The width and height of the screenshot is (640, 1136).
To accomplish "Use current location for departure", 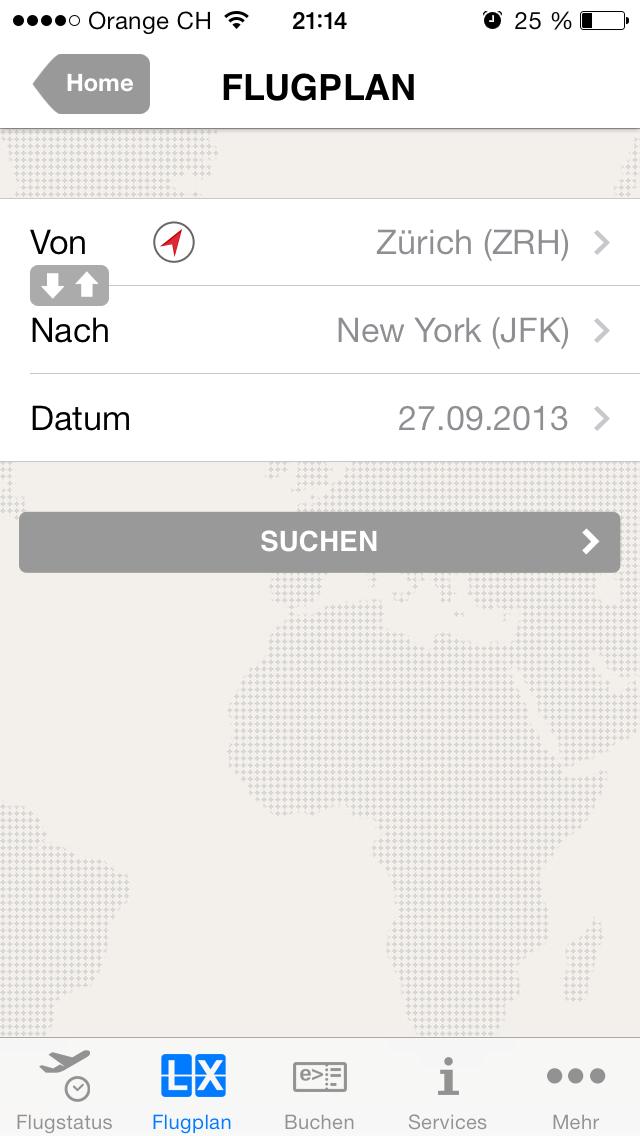I will (174, 243).
